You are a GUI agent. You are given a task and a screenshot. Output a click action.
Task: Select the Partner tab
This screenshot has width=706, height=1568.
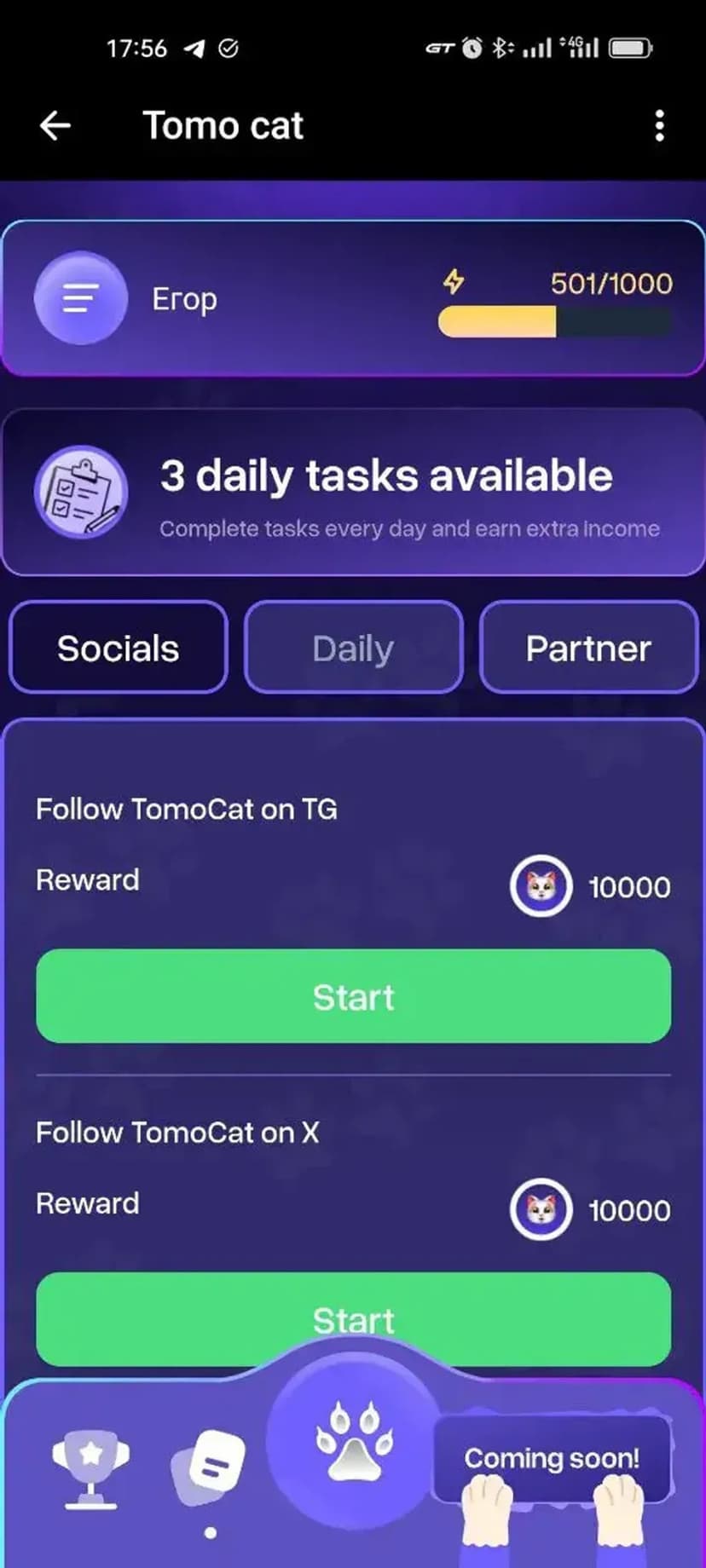[588, 649]
